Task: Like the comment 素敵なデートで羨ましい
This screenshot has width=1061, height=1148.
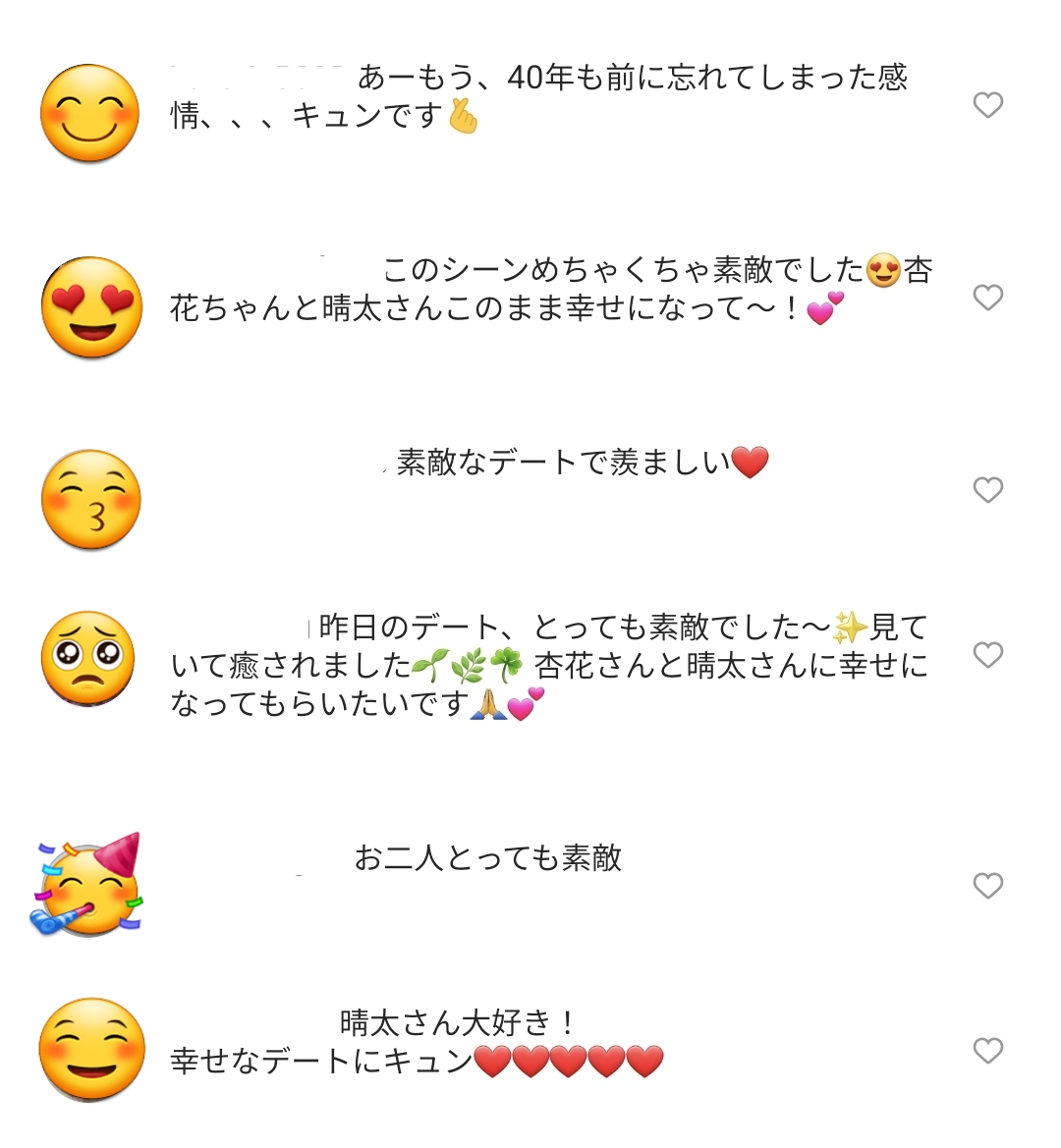Action: (987, 490)
